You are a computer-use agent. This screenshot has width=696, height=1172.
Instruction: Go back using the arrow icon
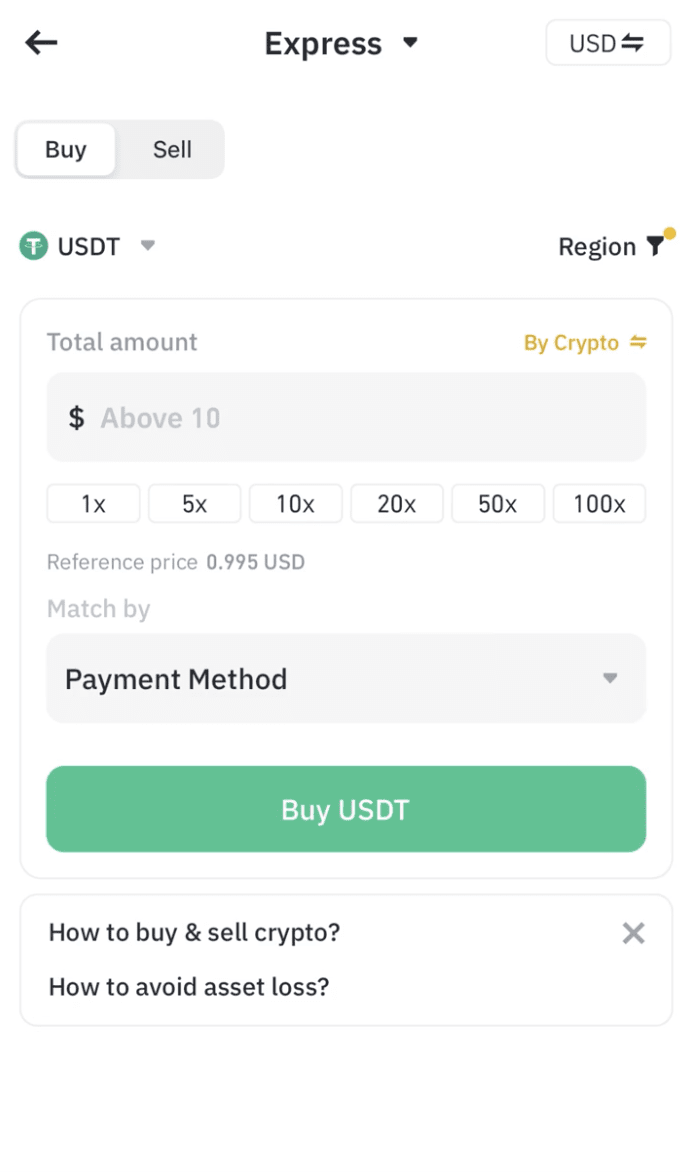41,43
